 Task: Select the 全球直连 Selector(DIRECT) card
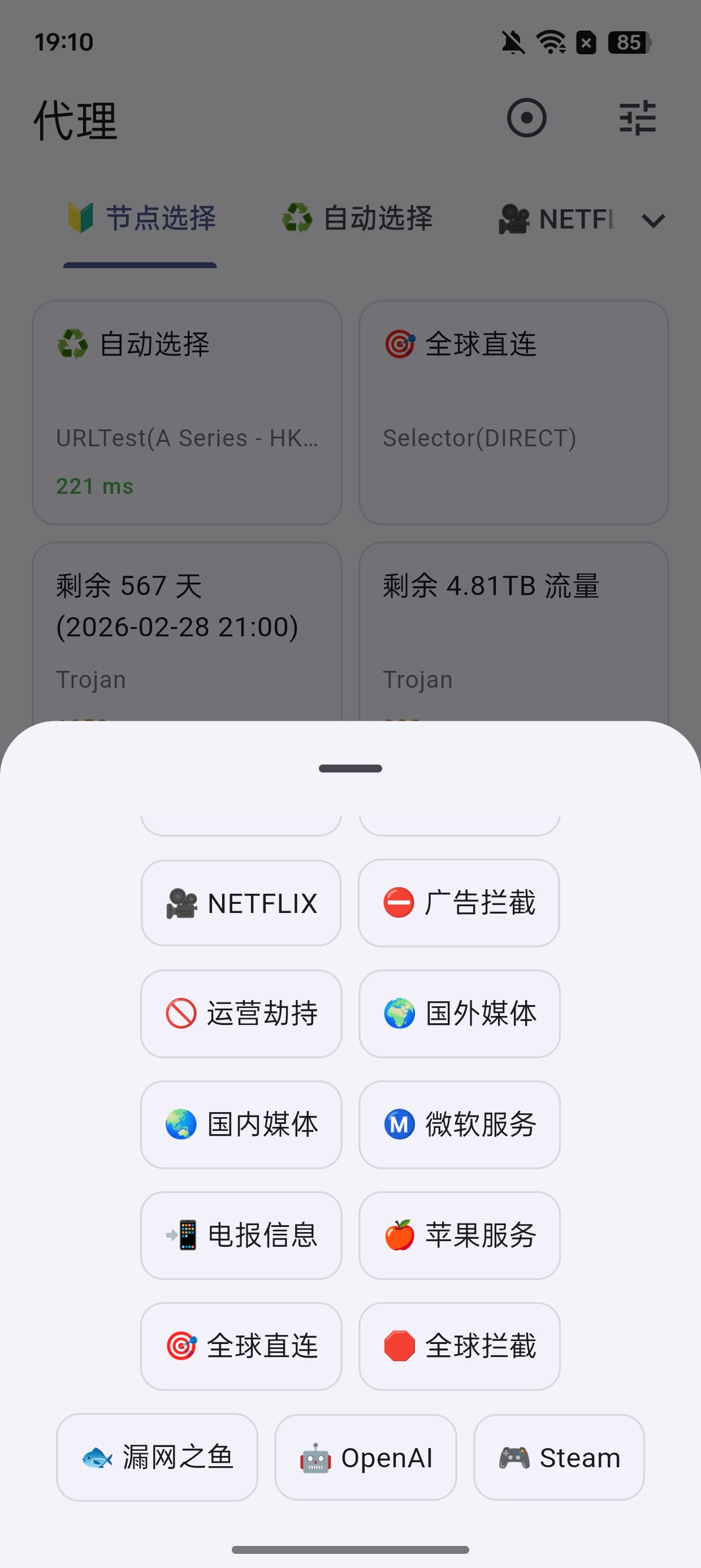513,412
